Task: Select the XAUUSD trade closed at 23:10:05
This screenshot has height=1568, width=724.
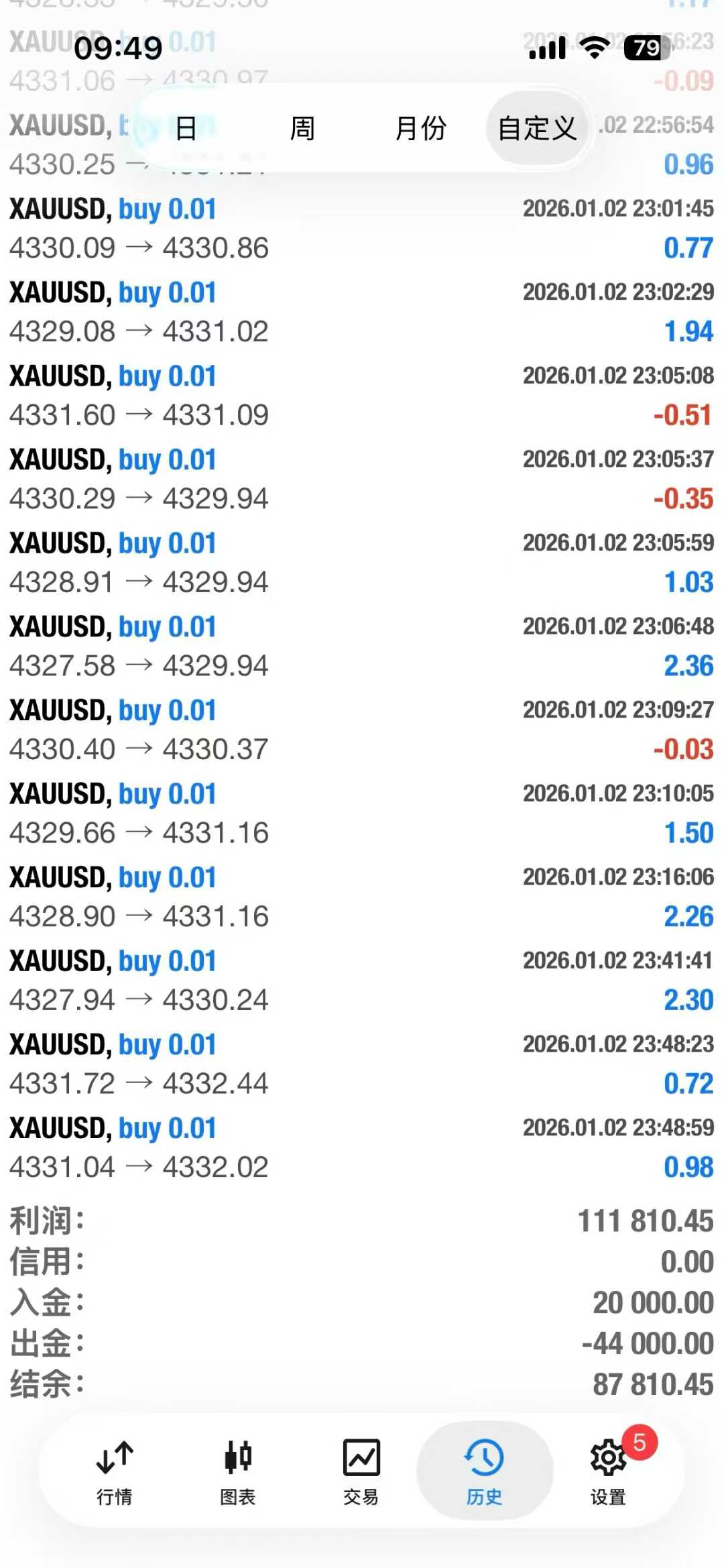Action: point(362,814)
